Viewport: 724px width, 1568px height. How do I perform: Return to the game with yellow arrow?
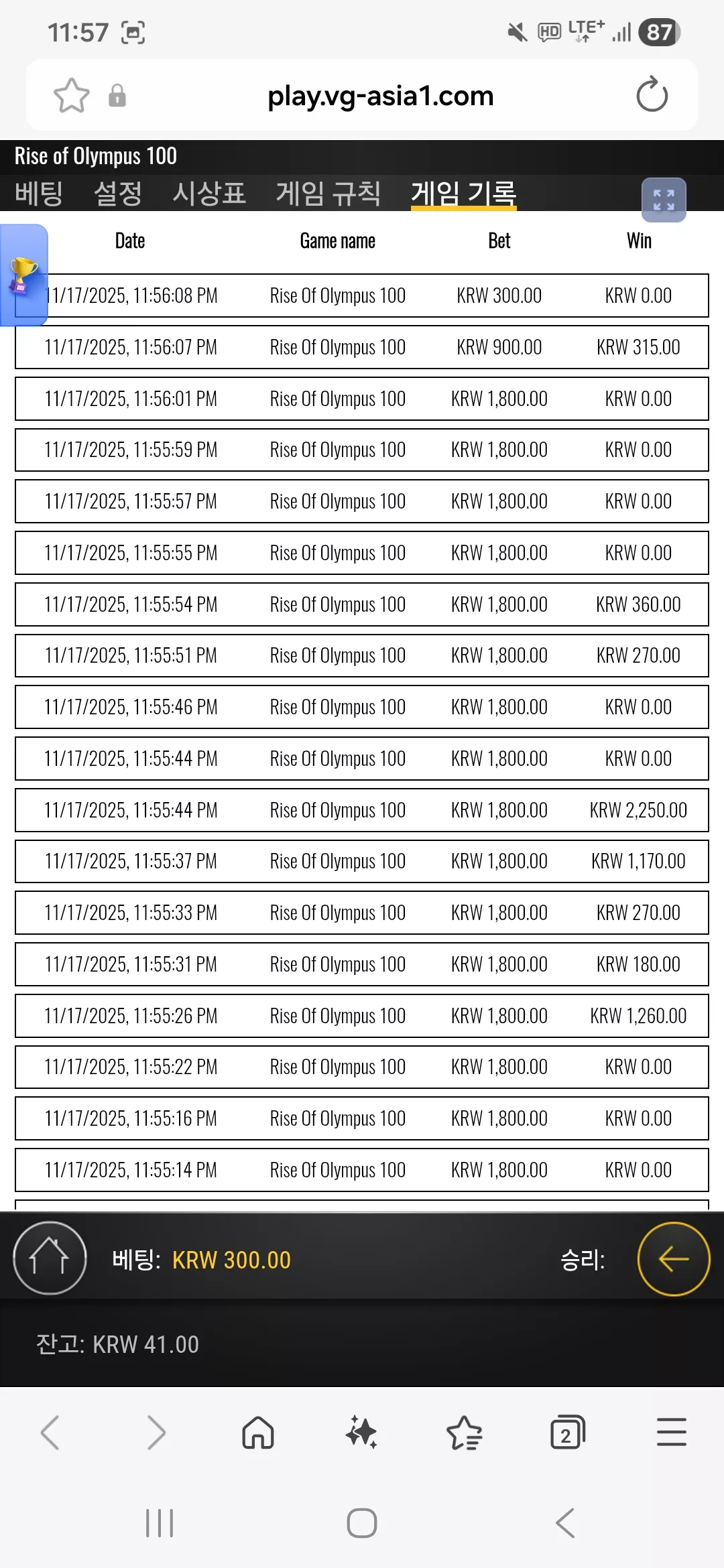point(673,1258)
